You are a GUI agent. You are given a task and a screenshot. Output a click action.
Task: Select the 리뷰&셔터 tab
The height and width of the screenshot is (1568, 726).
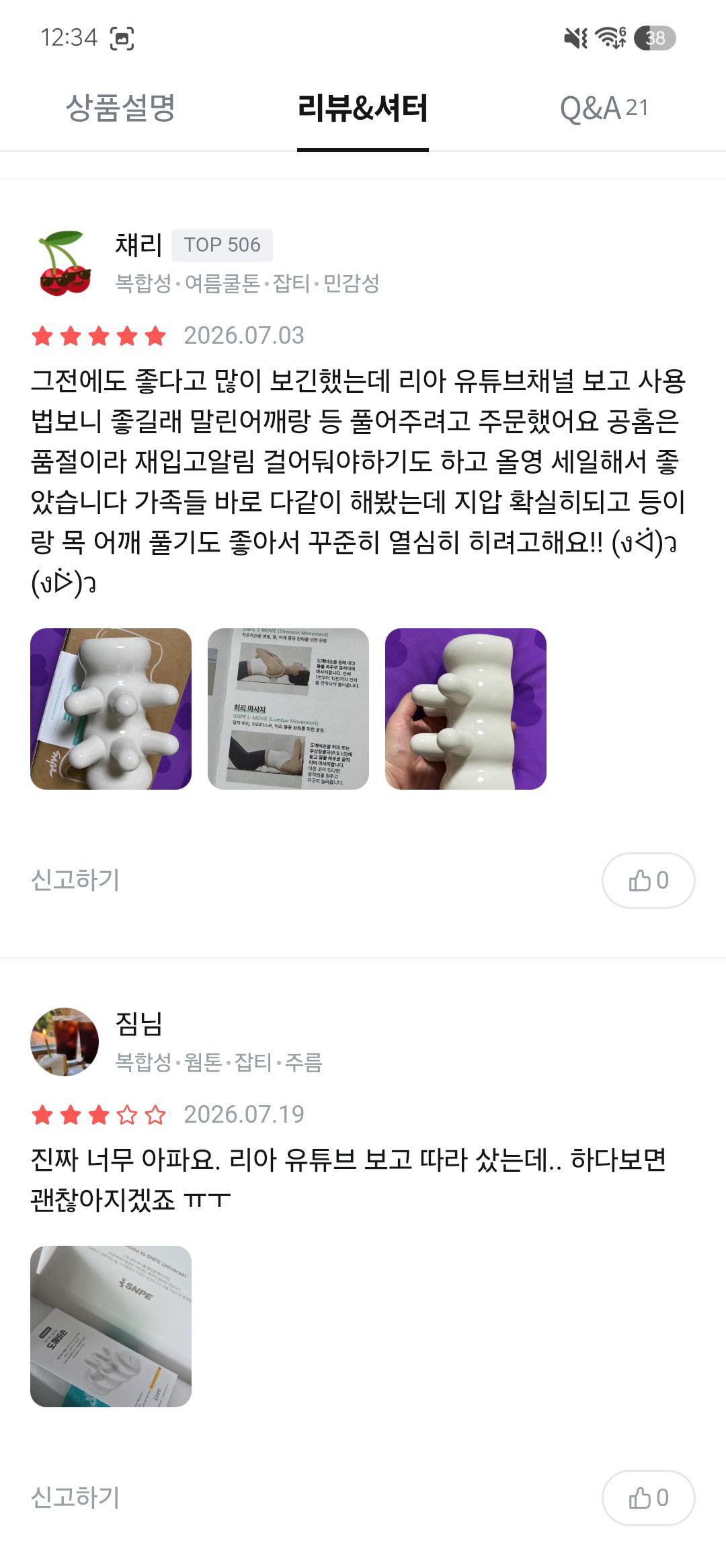[x=363, y=108]
